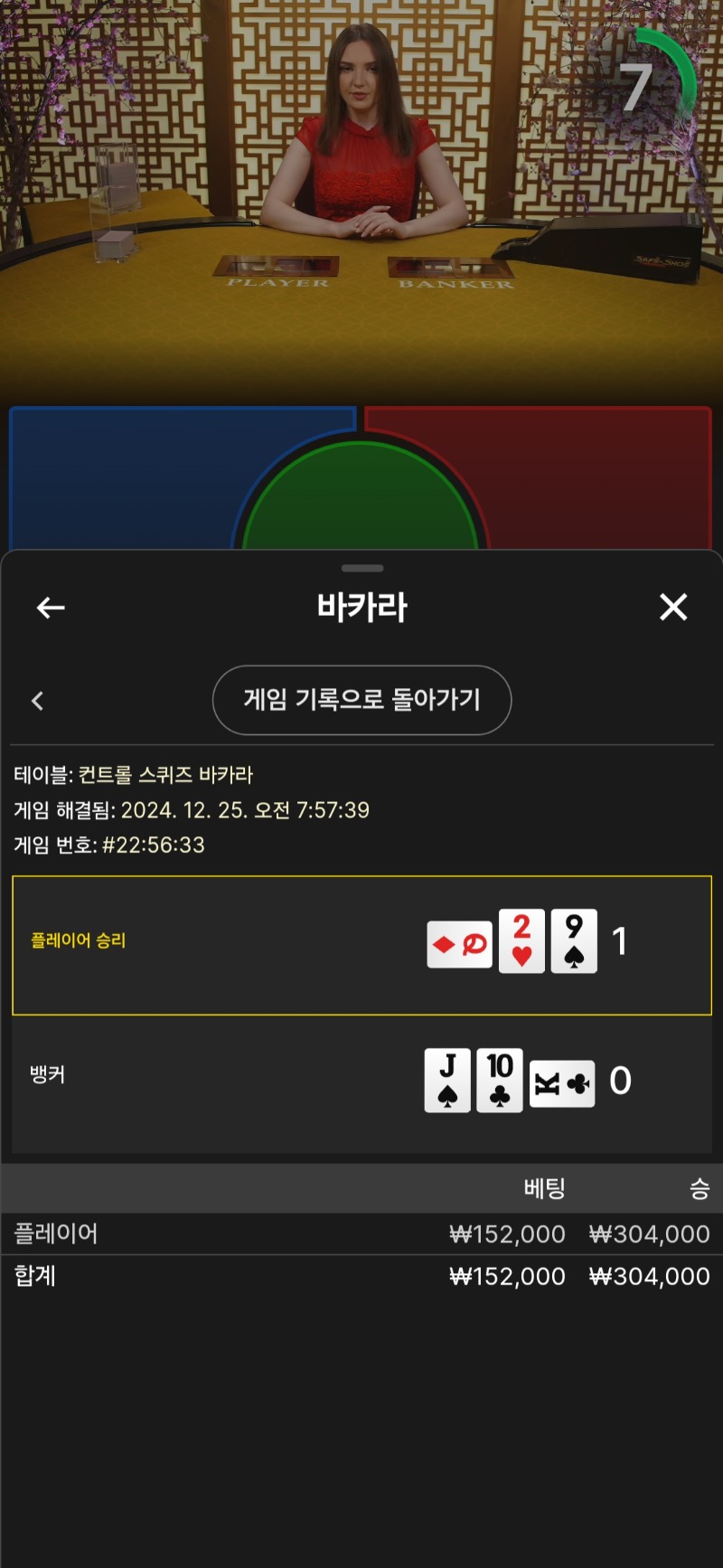Tap 게임 기록으로 돌아가기 button
This screenshot has width=723, height=1568.
(361, 700)
